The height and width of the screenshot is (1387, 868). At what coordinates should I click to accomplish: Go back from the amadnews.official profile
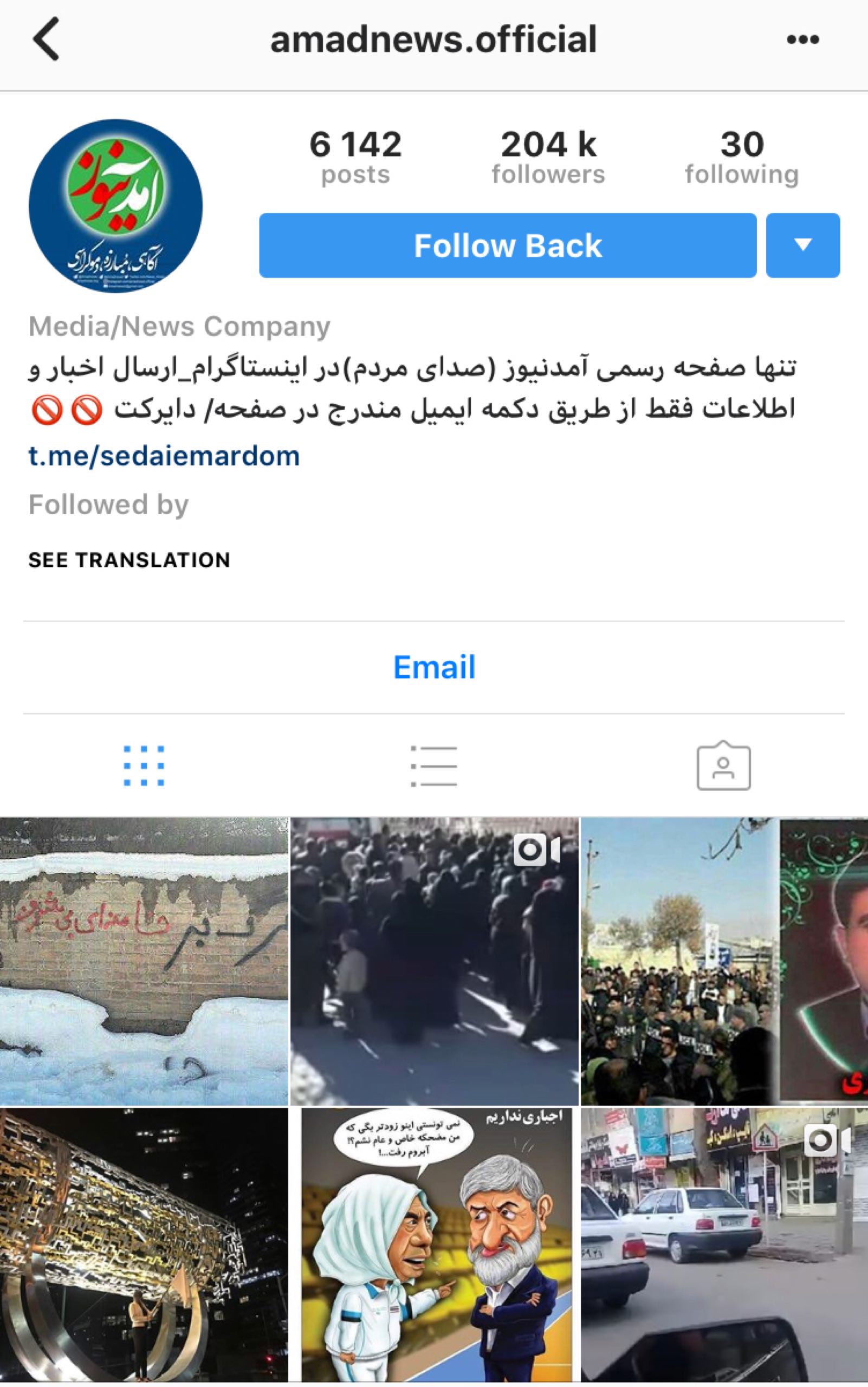tap(46, 39)
